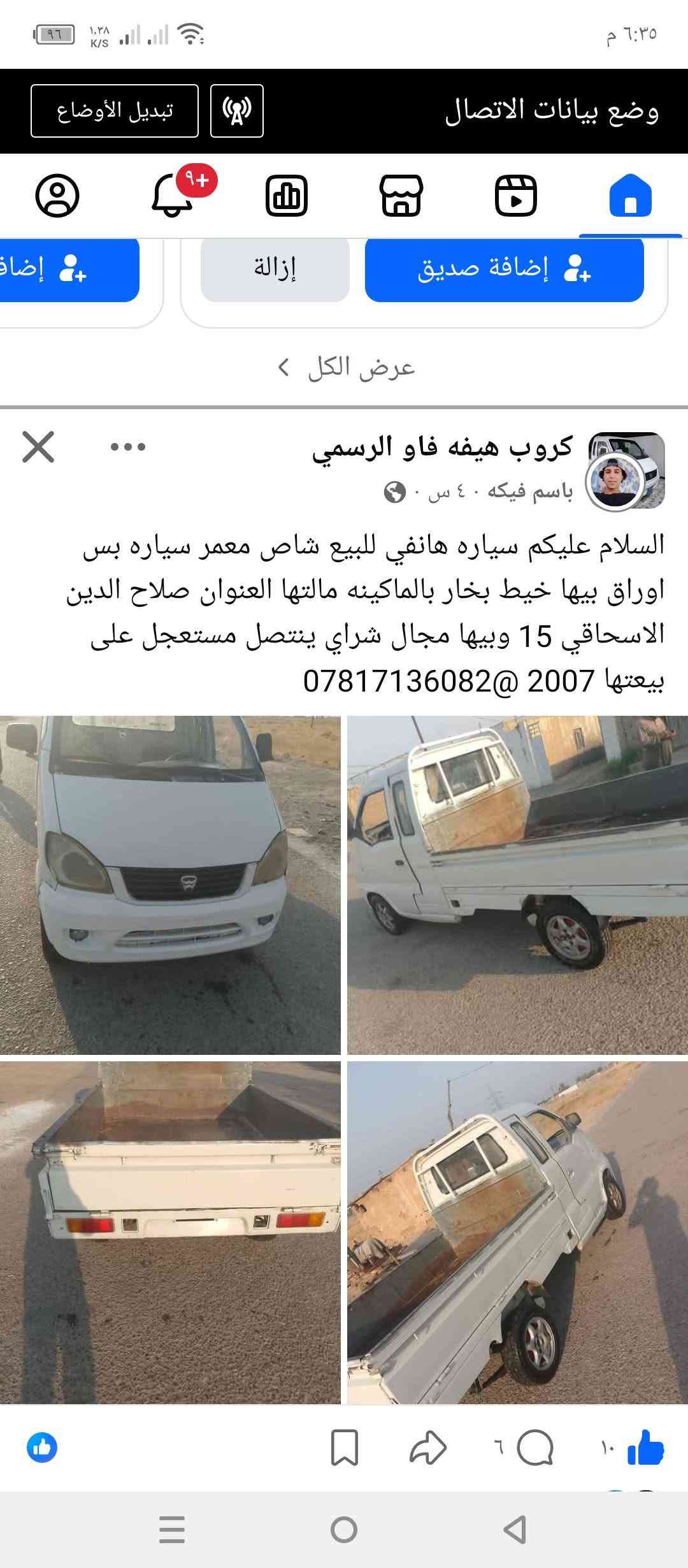Tap the data mode antenna icon
Image resolution: width=688 pixels, height=1568 pixels.
[x=237, y=111]
